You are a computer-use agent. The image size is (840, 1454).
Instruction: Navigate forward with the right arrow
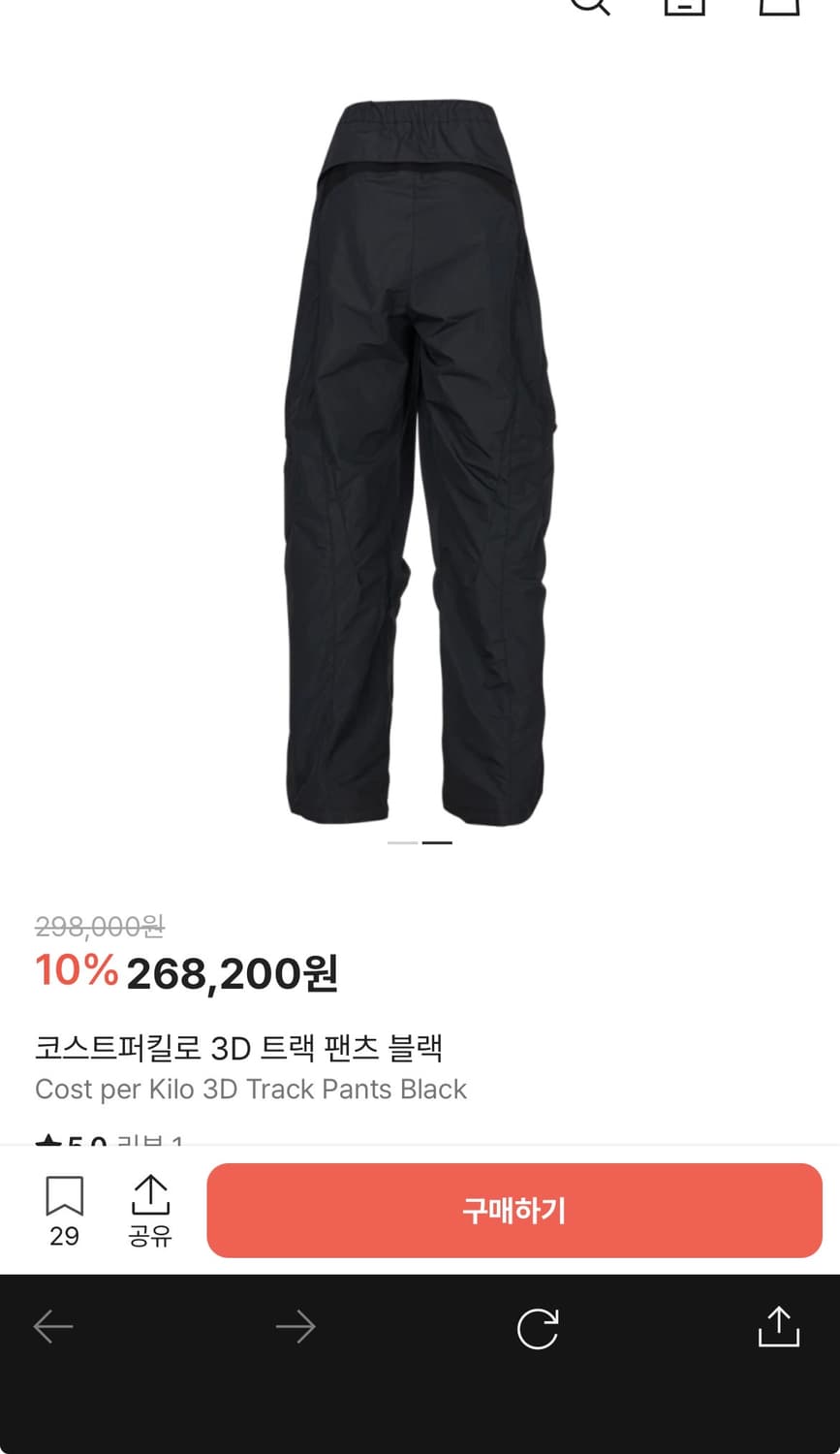(x=296, y=1326)
